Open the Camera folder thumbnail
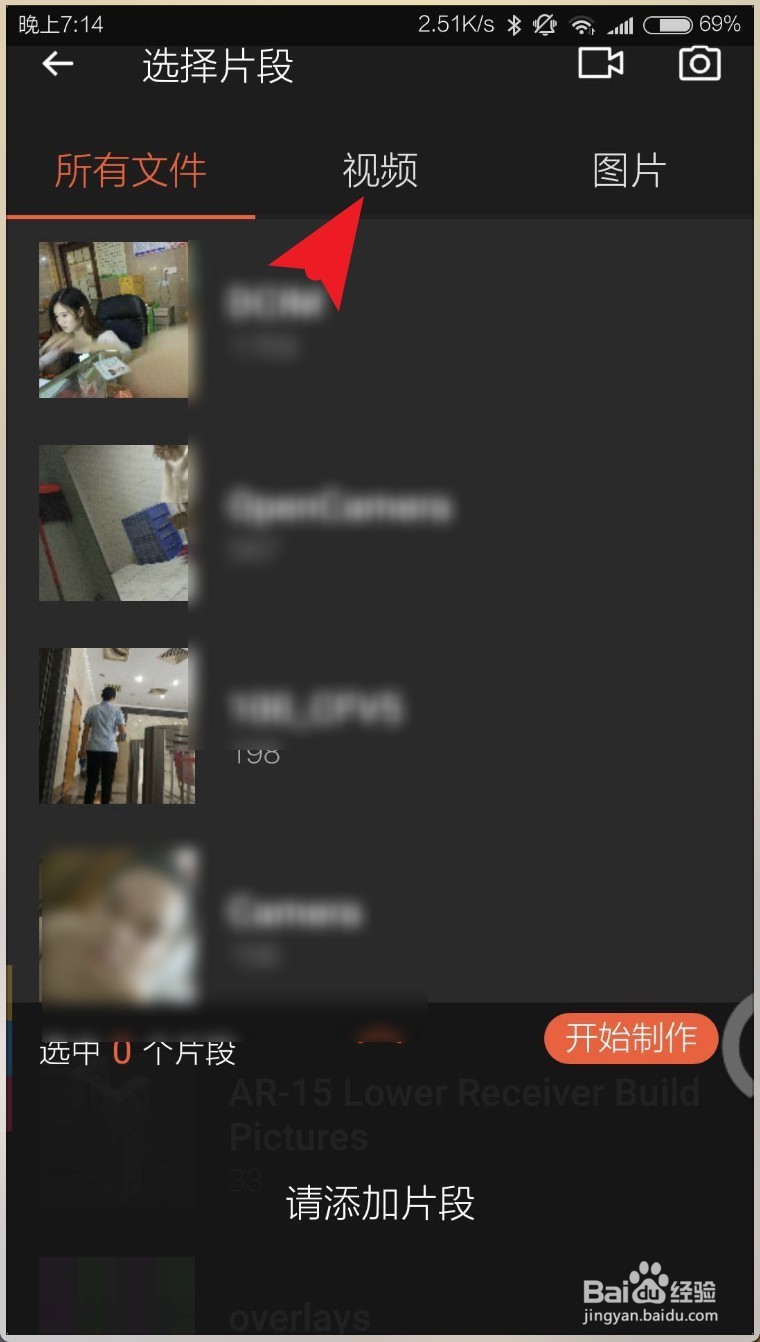 (117, 925)
